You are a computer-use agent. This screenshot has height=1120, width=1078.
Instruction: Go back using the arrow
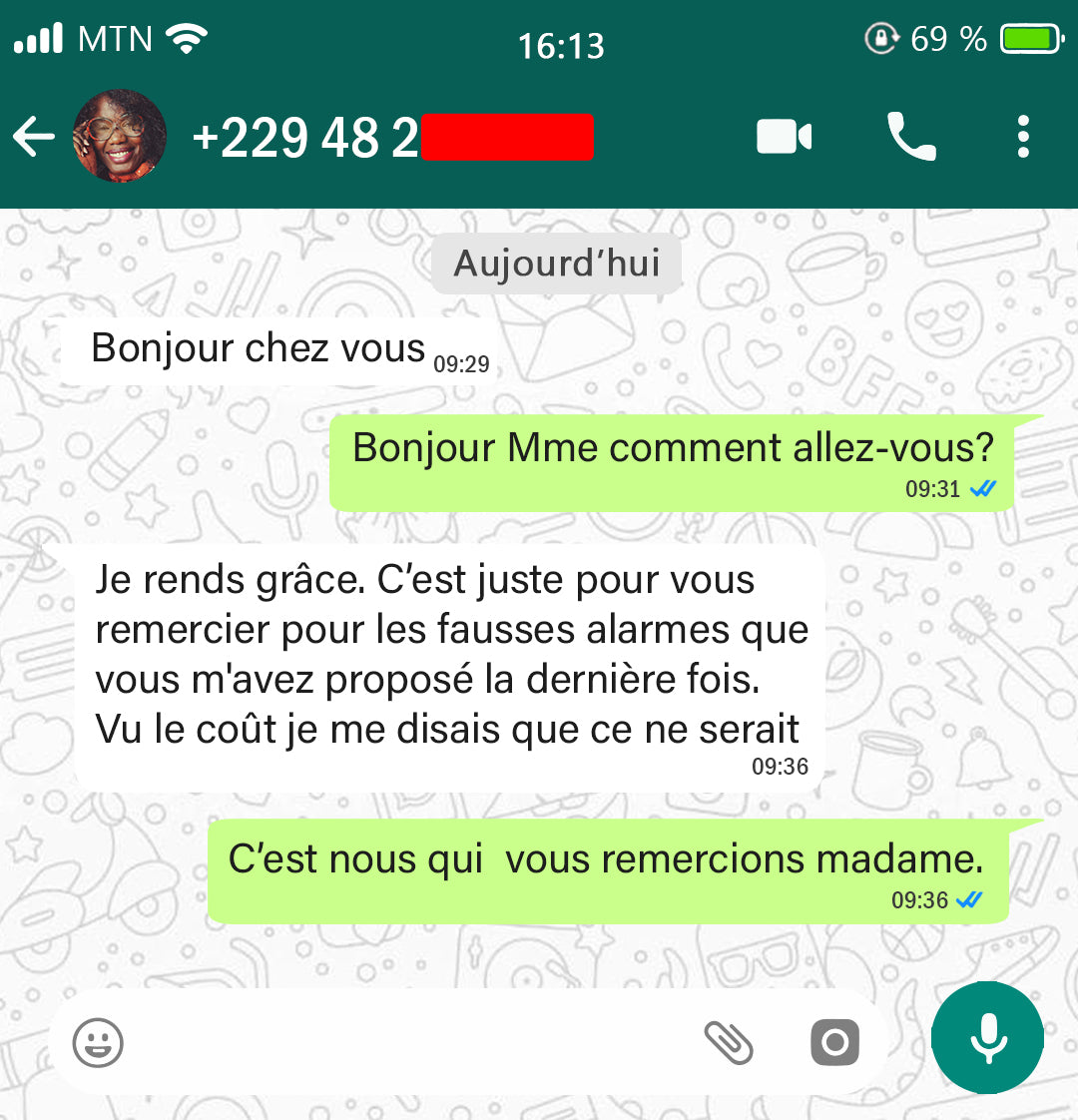[34, 137]
